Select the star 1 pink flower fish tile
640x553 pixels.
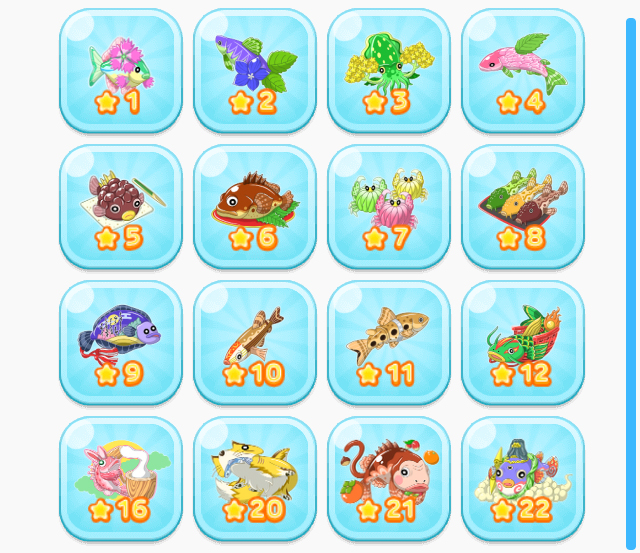120,70
